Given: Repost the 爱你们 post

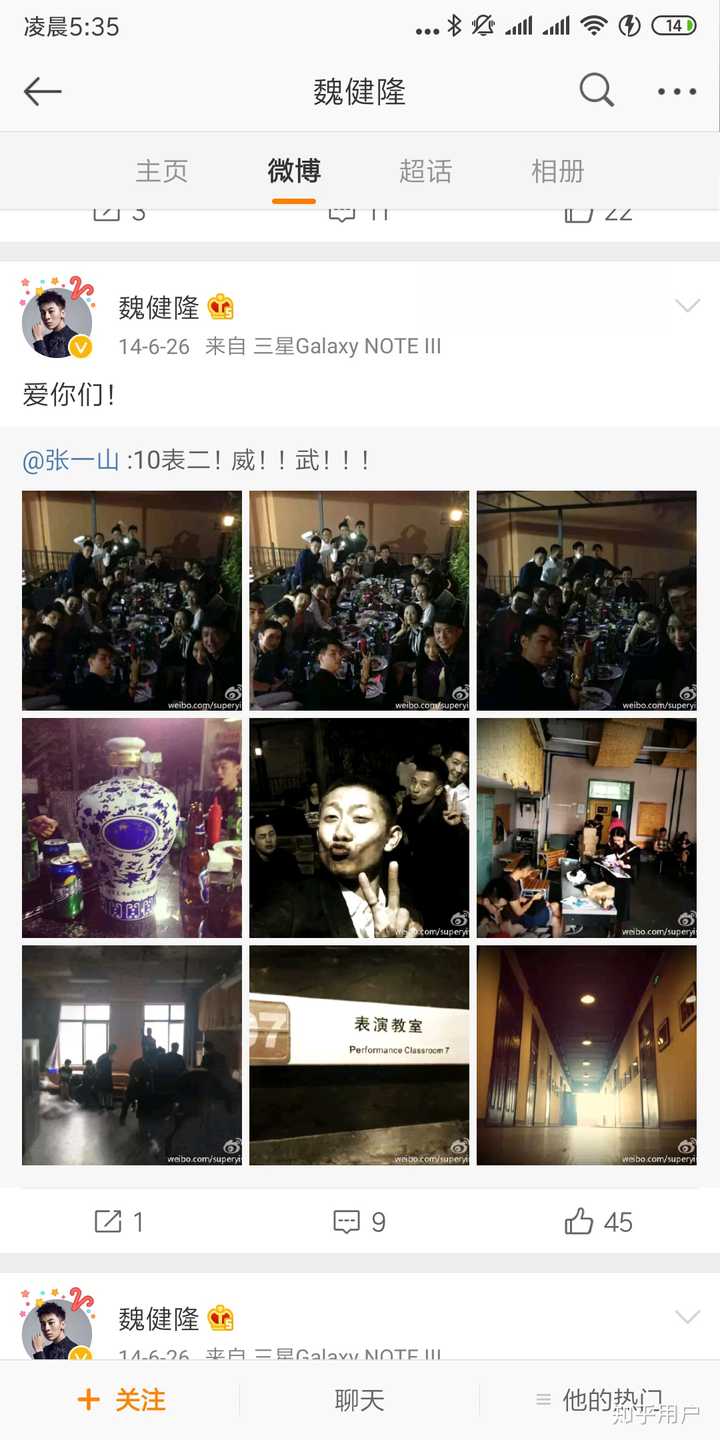Looking at the screenshot, I should (119, 1221).
